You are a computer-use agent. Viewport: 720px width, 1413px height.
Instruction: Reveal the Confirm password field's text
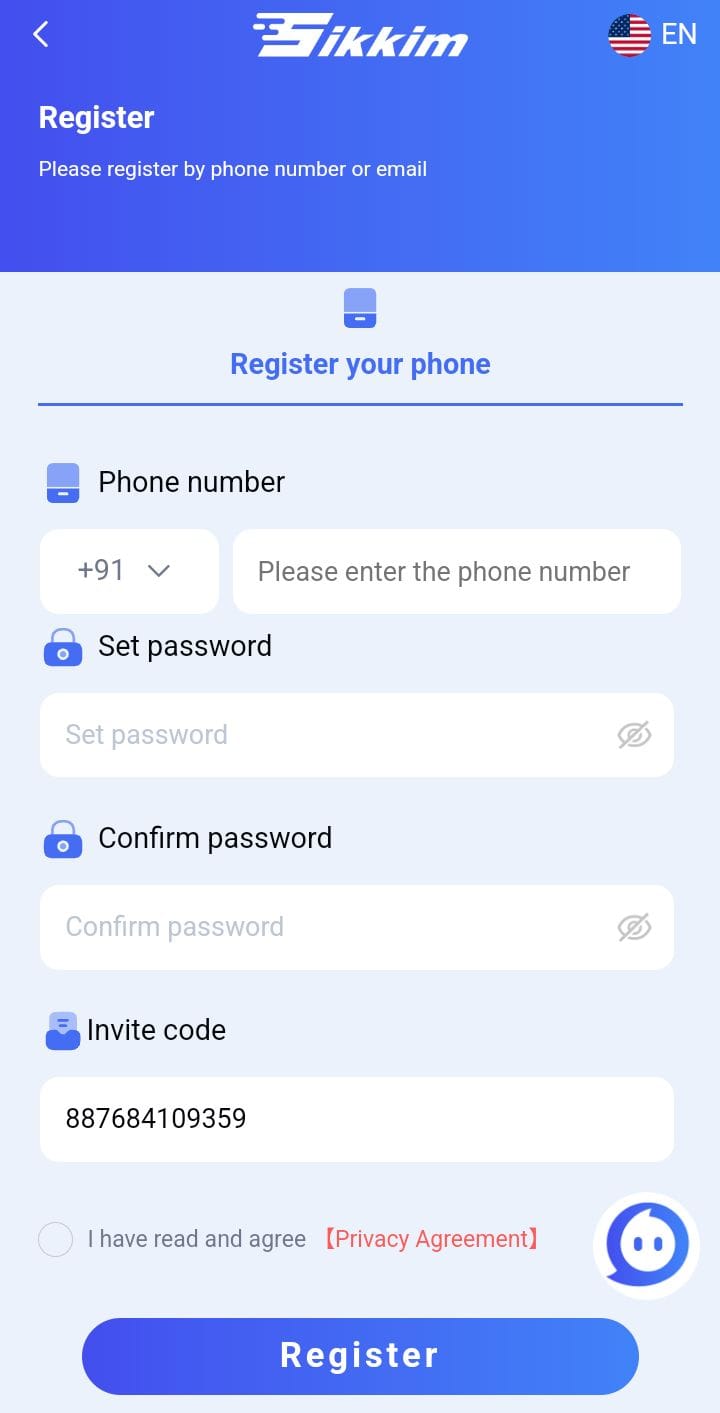tap(634, 927)
